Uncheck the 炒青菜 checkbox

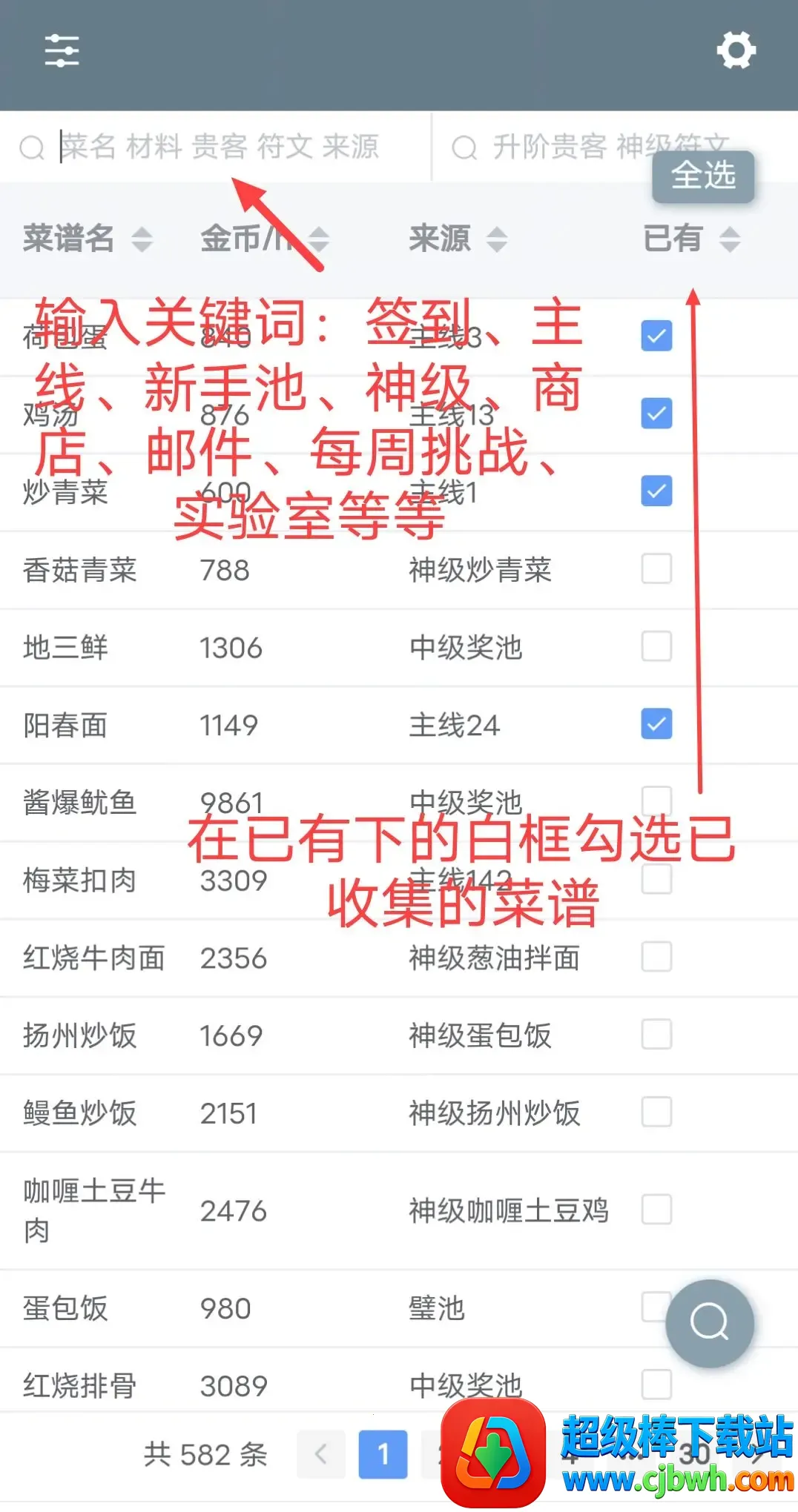pos(656,491)
